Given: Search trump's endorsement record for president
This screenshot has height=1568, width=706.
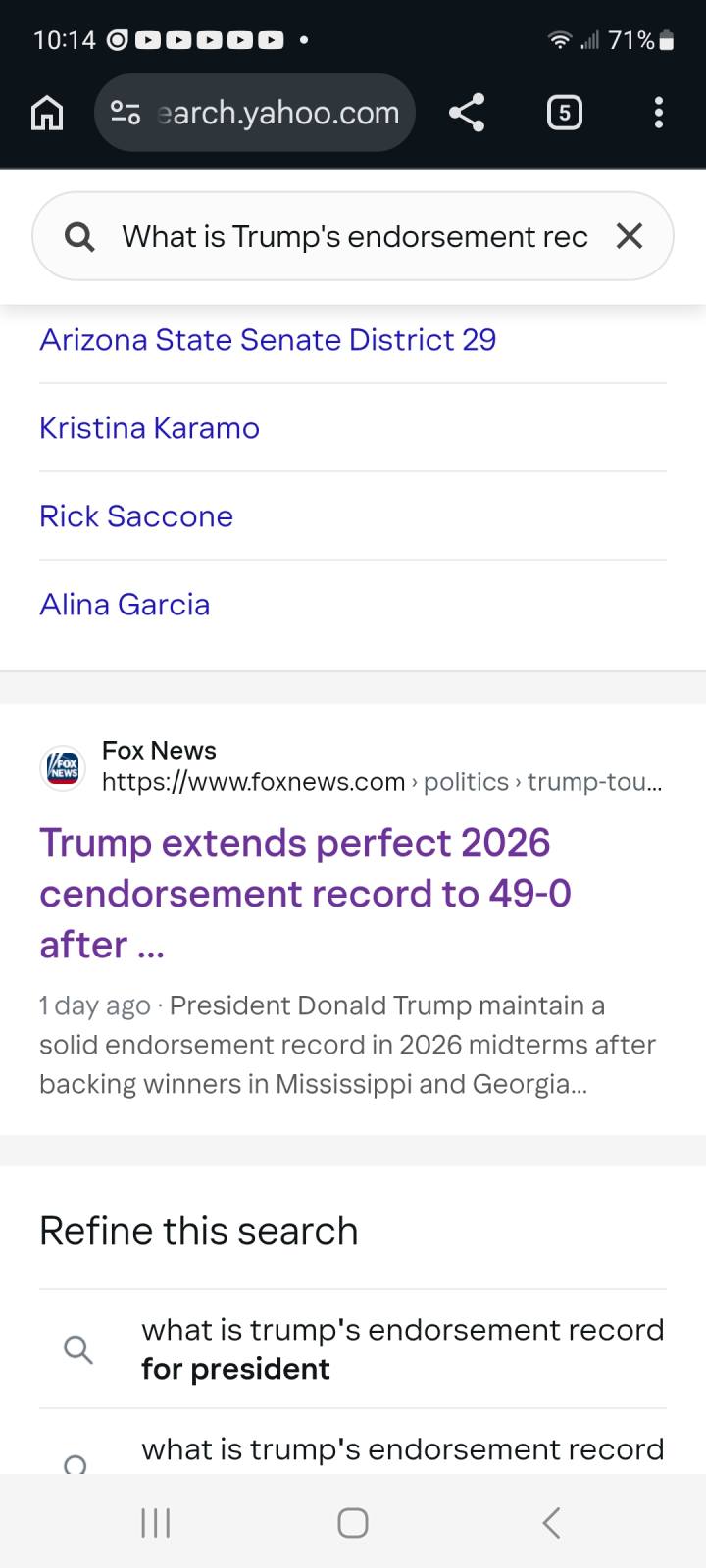Looking at the screenshot, I should coord(402,1348).
